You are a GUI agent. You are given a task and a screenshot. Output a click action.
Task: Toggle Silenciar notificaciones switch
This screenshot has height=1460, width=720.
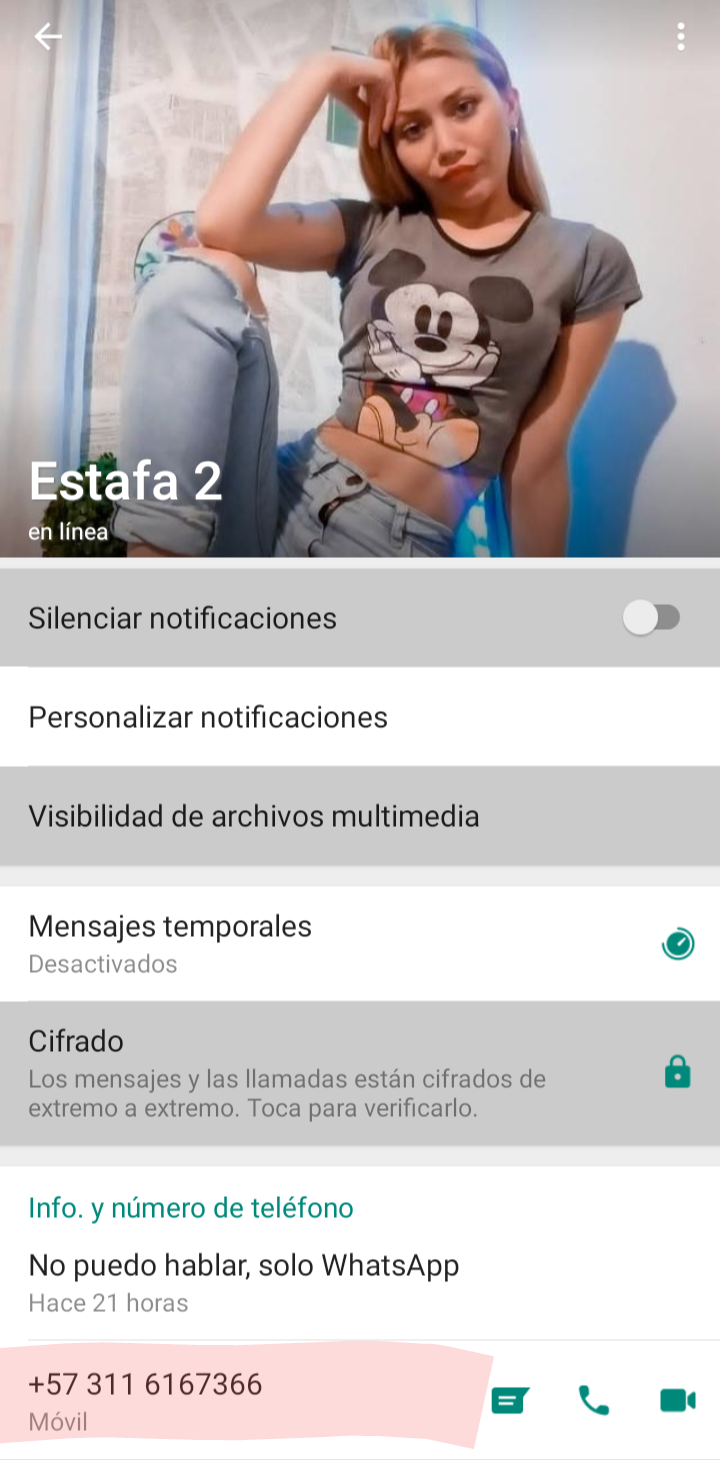coord(651,618)
